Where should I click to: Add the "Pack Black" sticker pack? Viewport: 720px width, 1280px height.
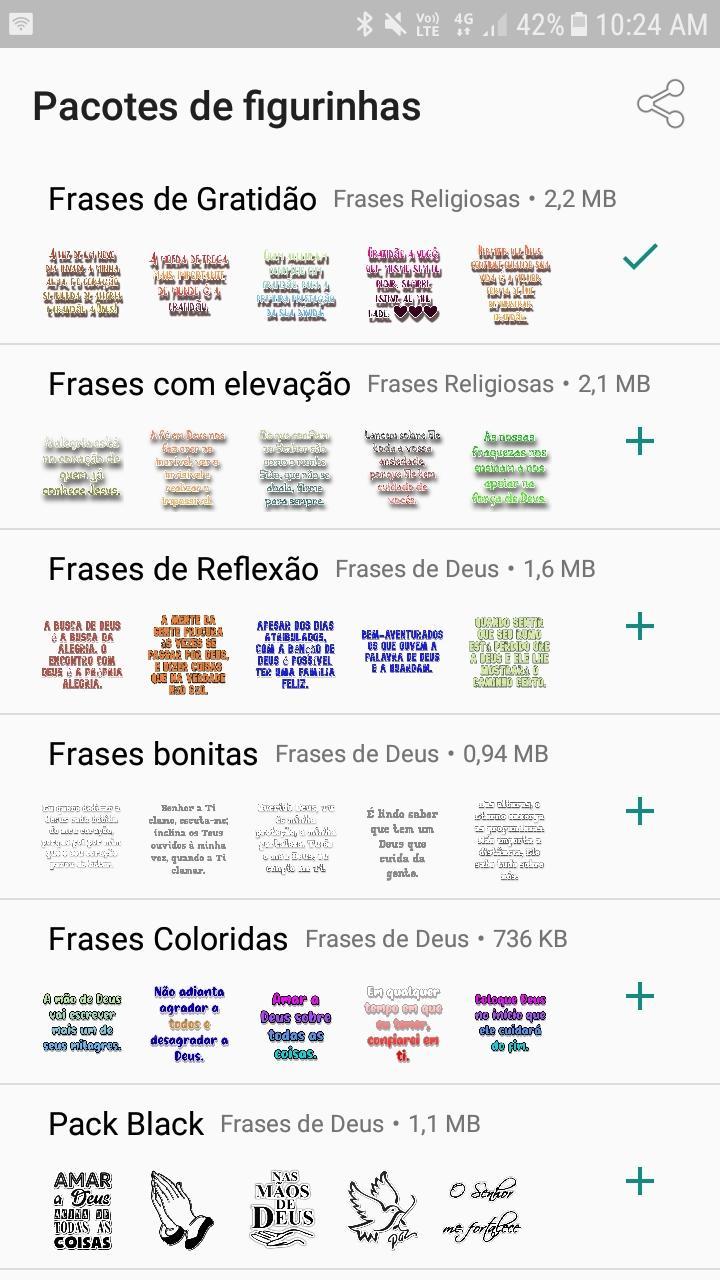(x=639, y=1182)
